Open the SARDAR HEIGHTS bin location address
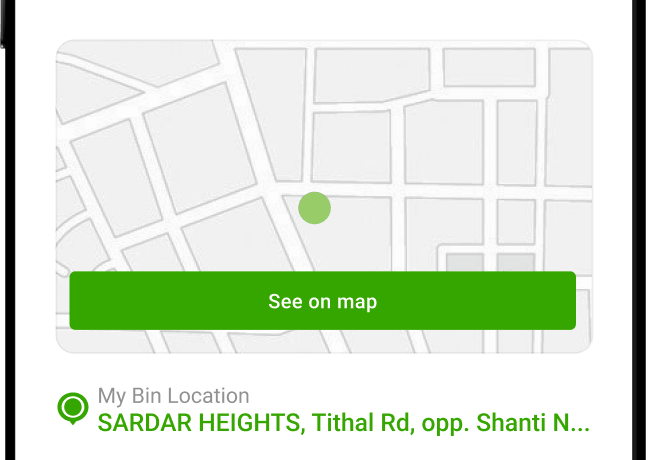 343,423
